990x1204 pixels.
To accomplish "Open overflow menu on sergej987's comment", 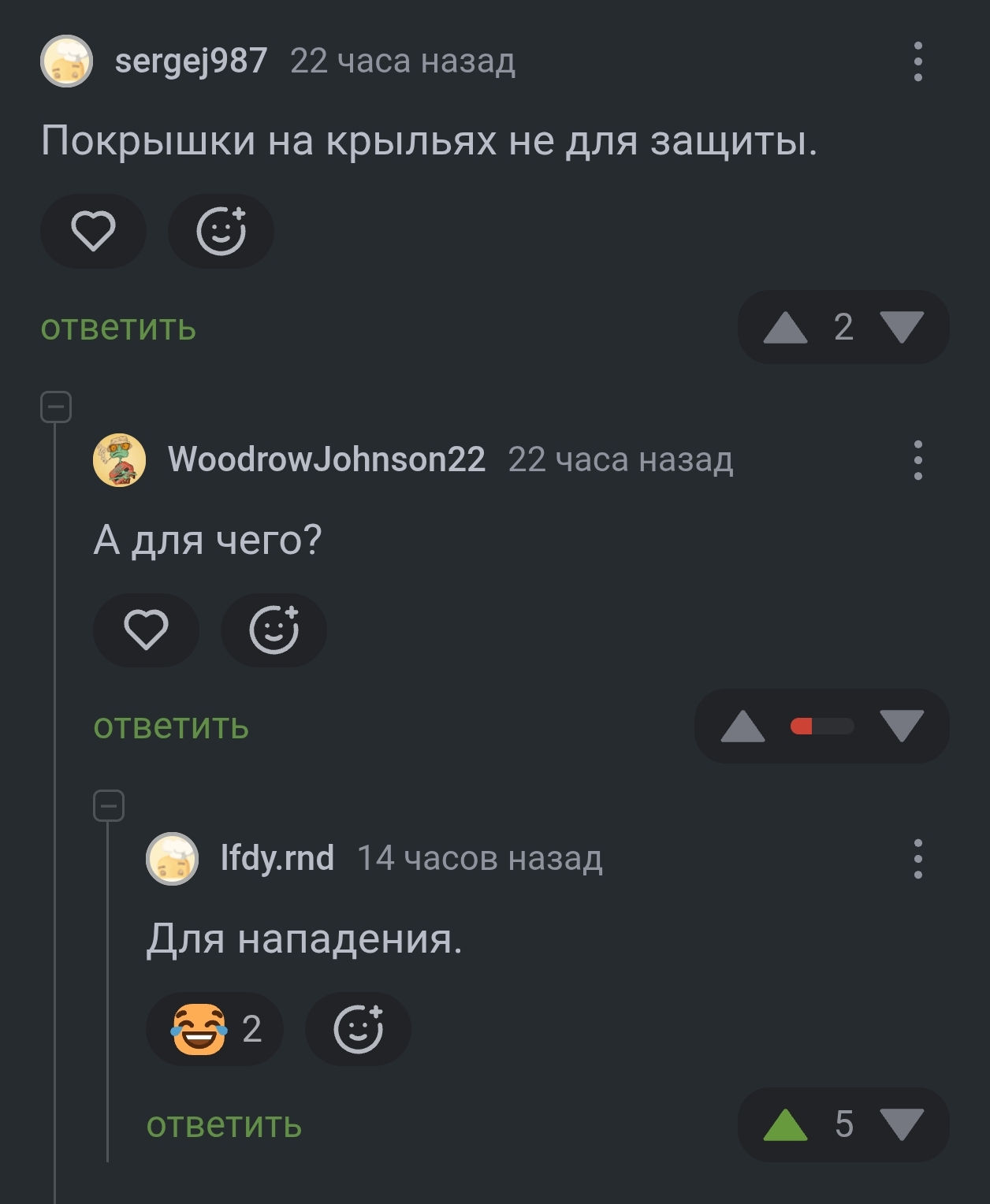I will pos(917,61).
